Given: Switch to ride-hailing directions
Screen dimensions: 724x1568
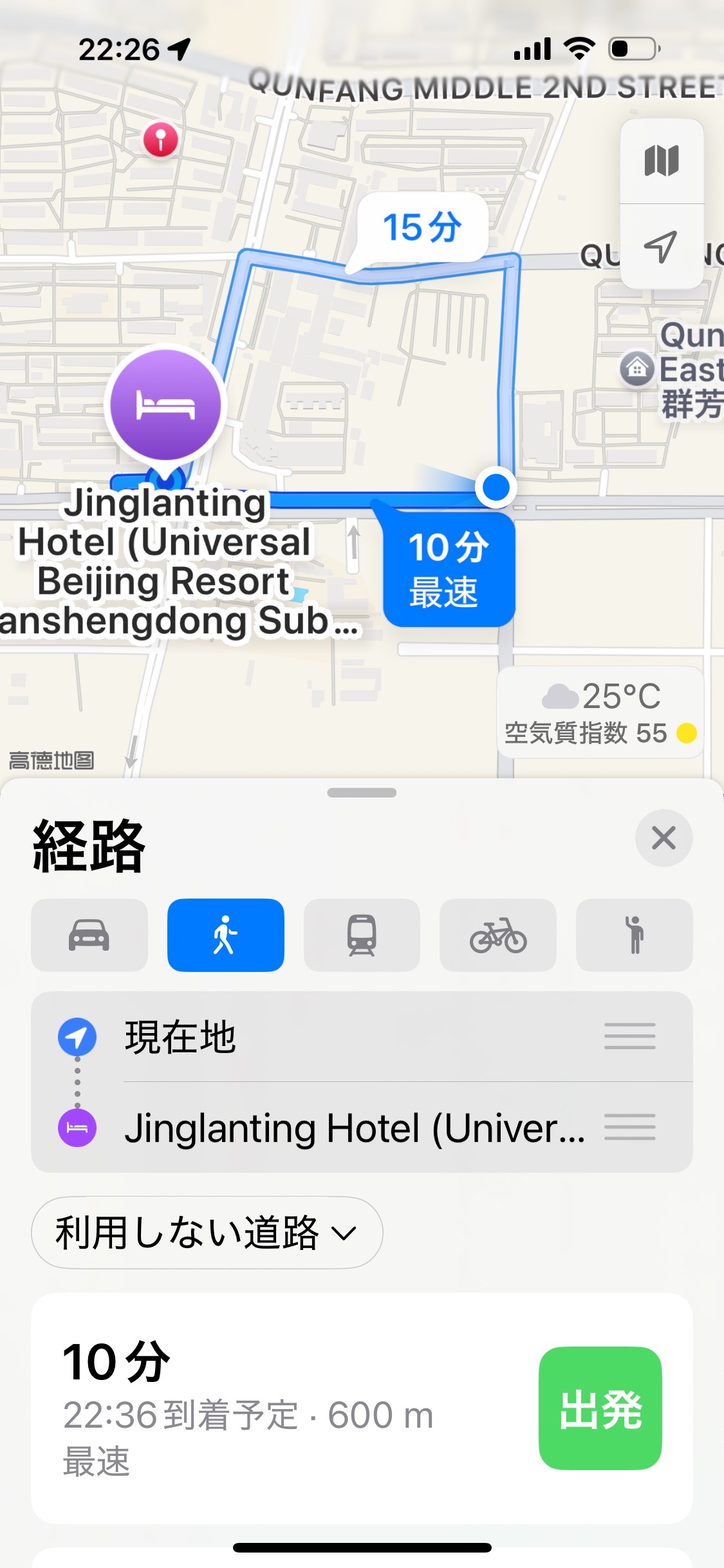Looking at the screenshot, I should (635, 935).
